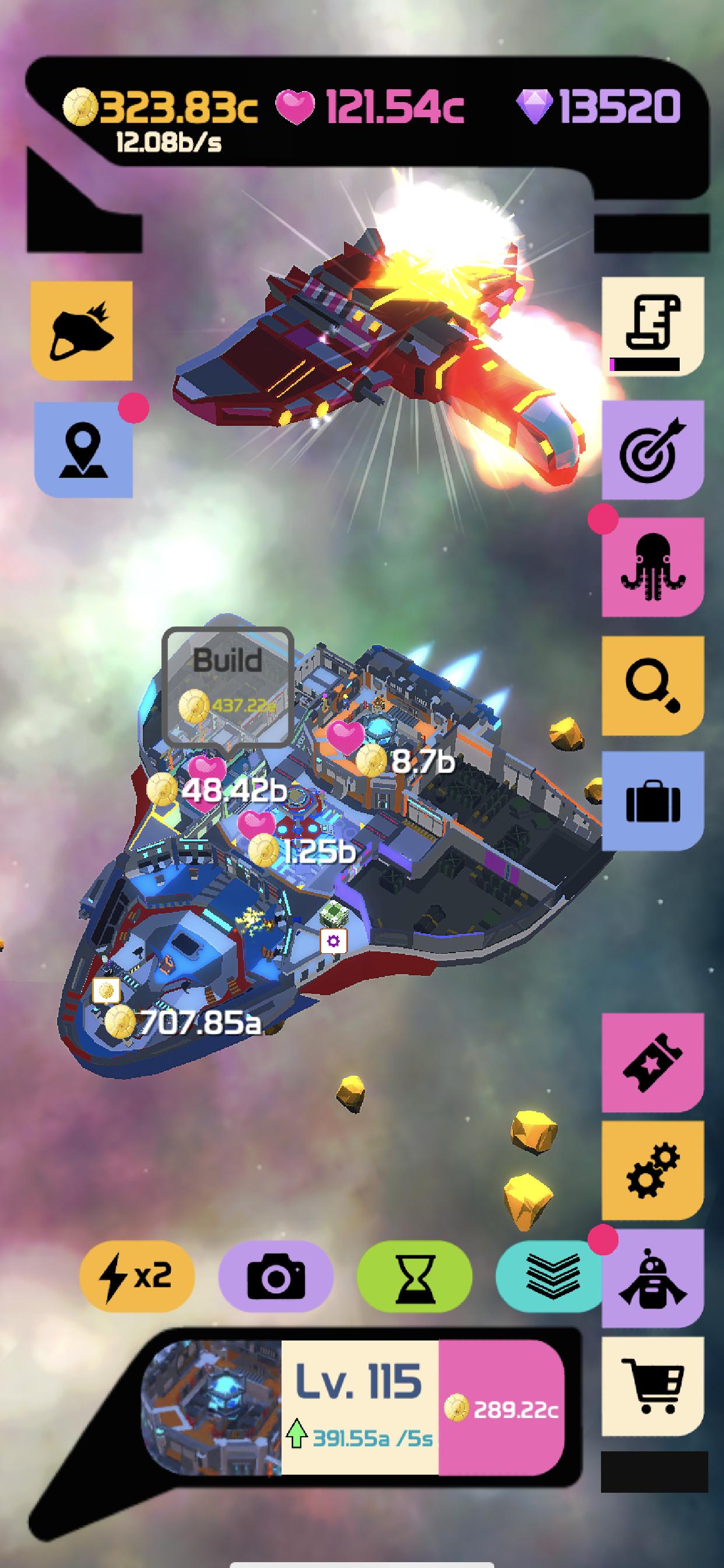Tap the Build bubble costing 437.22c

click(227, 687)
